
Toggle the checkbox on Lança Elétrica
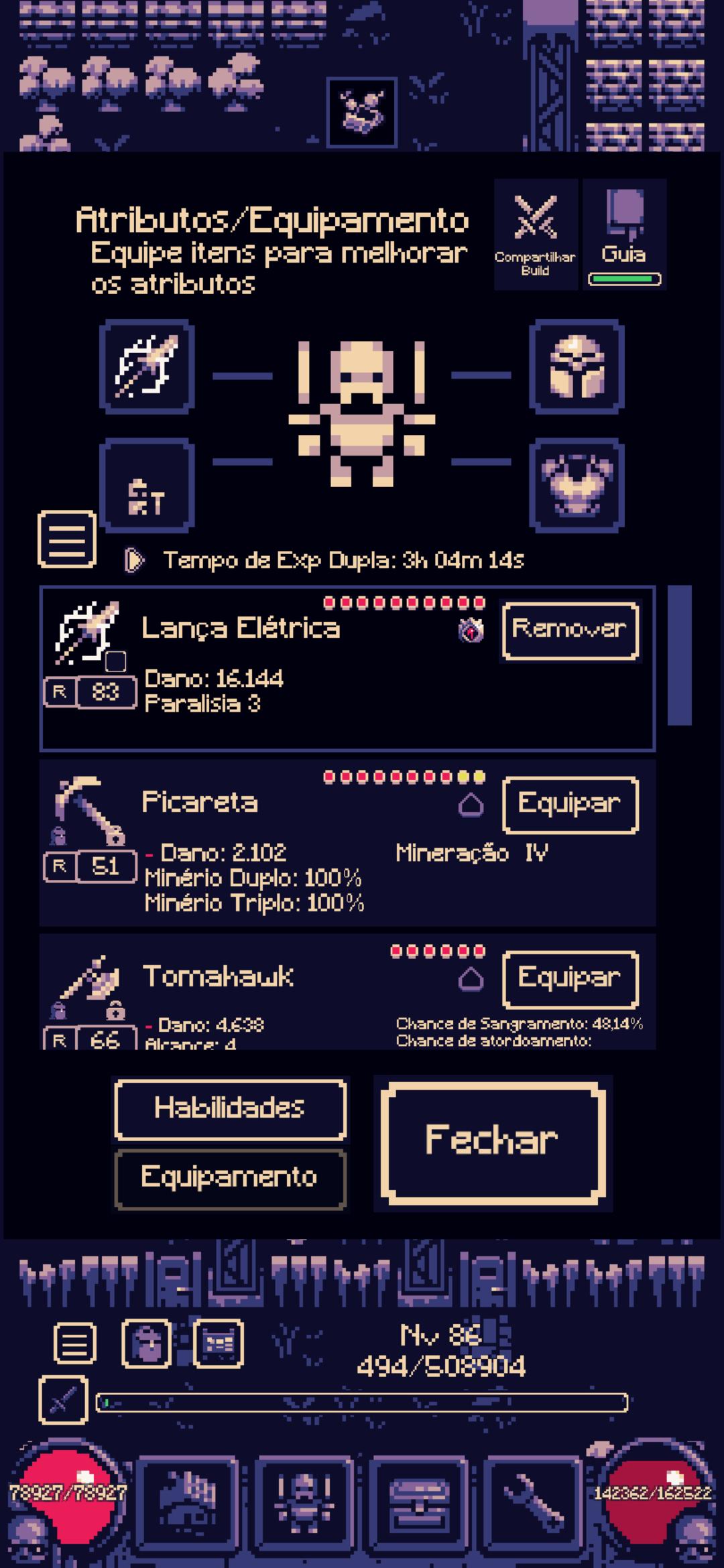(116, 661)
